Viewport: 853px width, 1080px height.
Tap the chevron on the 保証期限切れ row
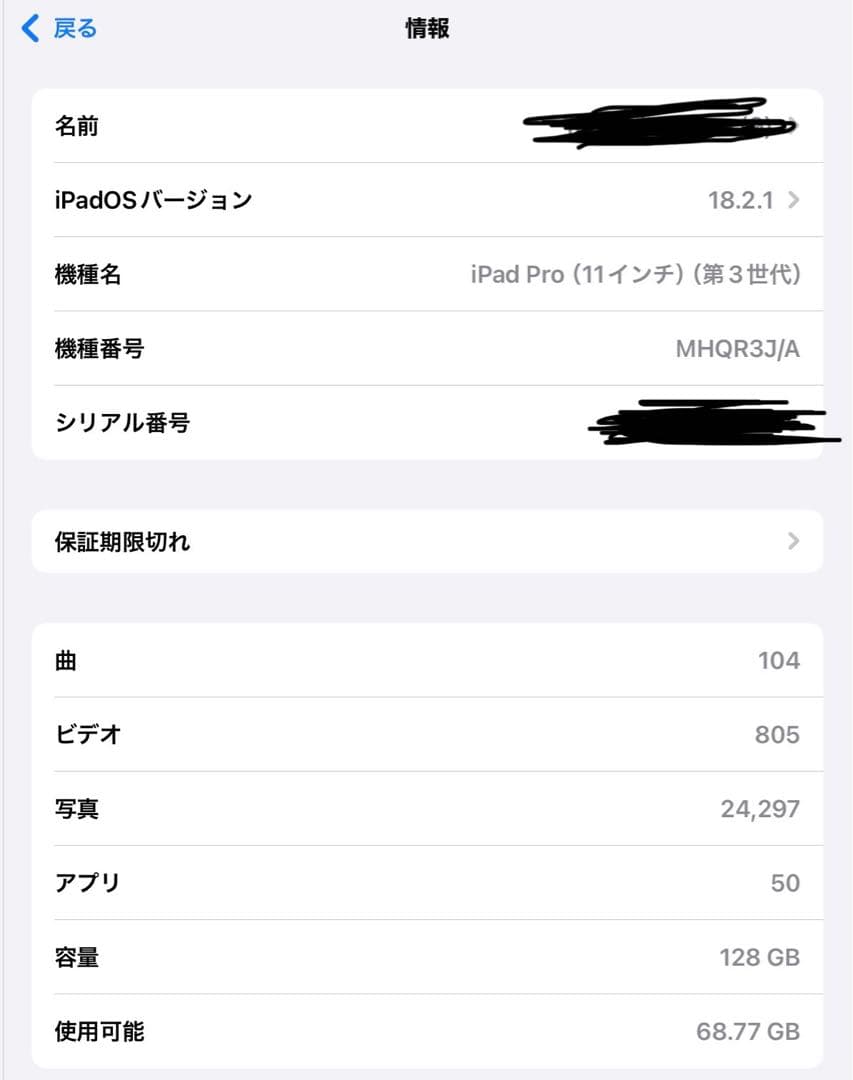coord(792,541)
